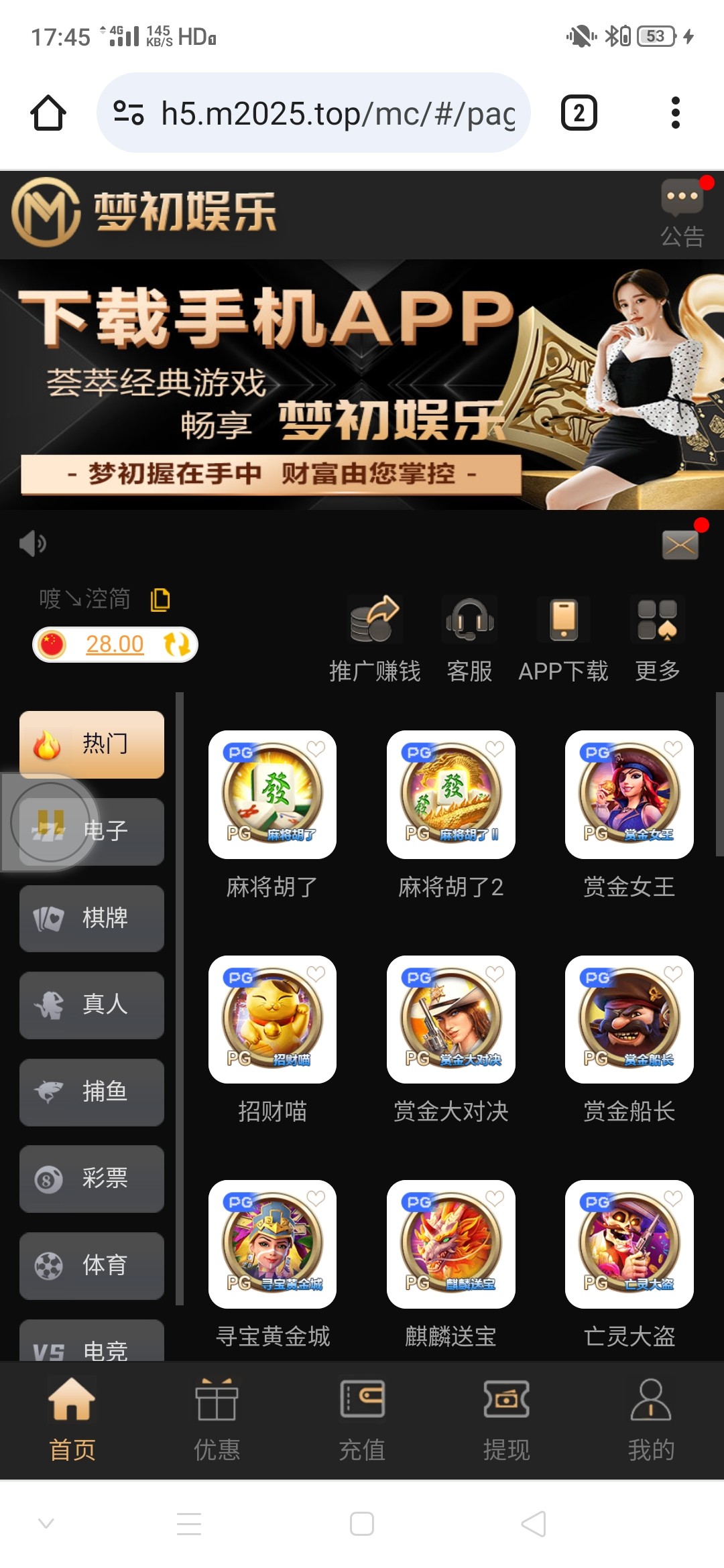Open the 麻将胡了 game

272,795
